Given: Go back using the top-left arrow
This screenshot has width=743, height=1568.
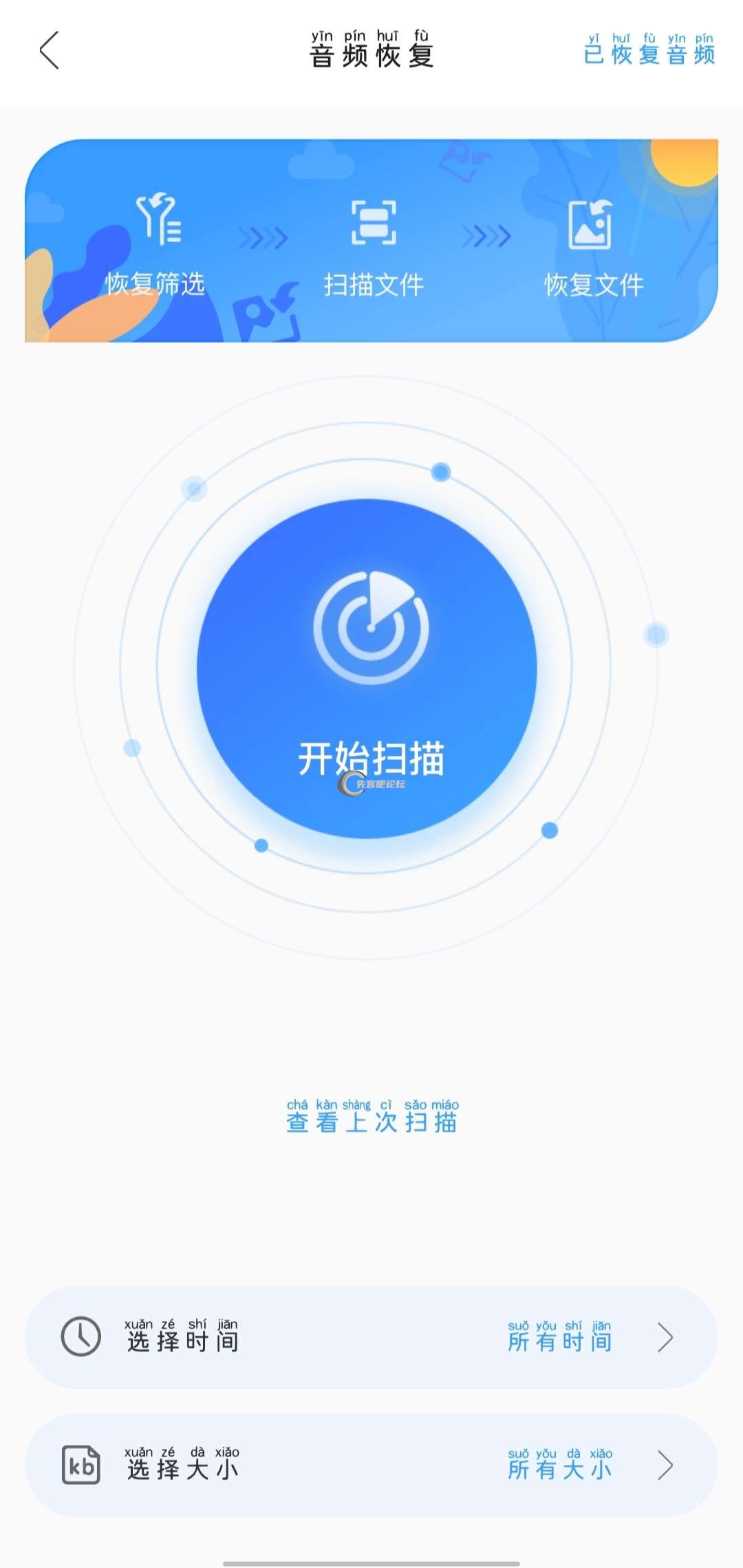Looking at the screenshot, I should pyautogui.click(x=50, y=51).
